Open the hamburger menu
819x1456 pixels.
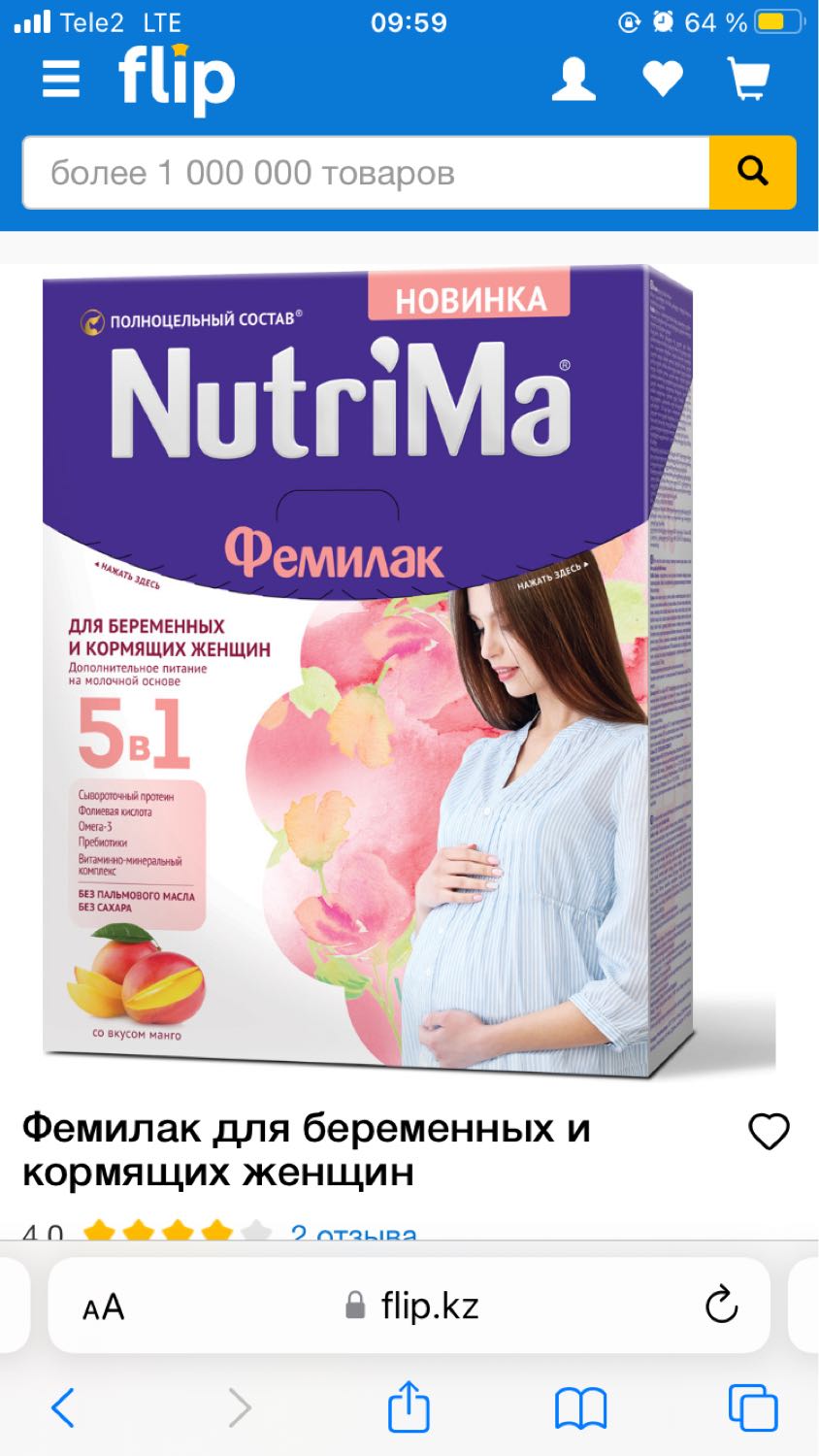click(60, 80)
